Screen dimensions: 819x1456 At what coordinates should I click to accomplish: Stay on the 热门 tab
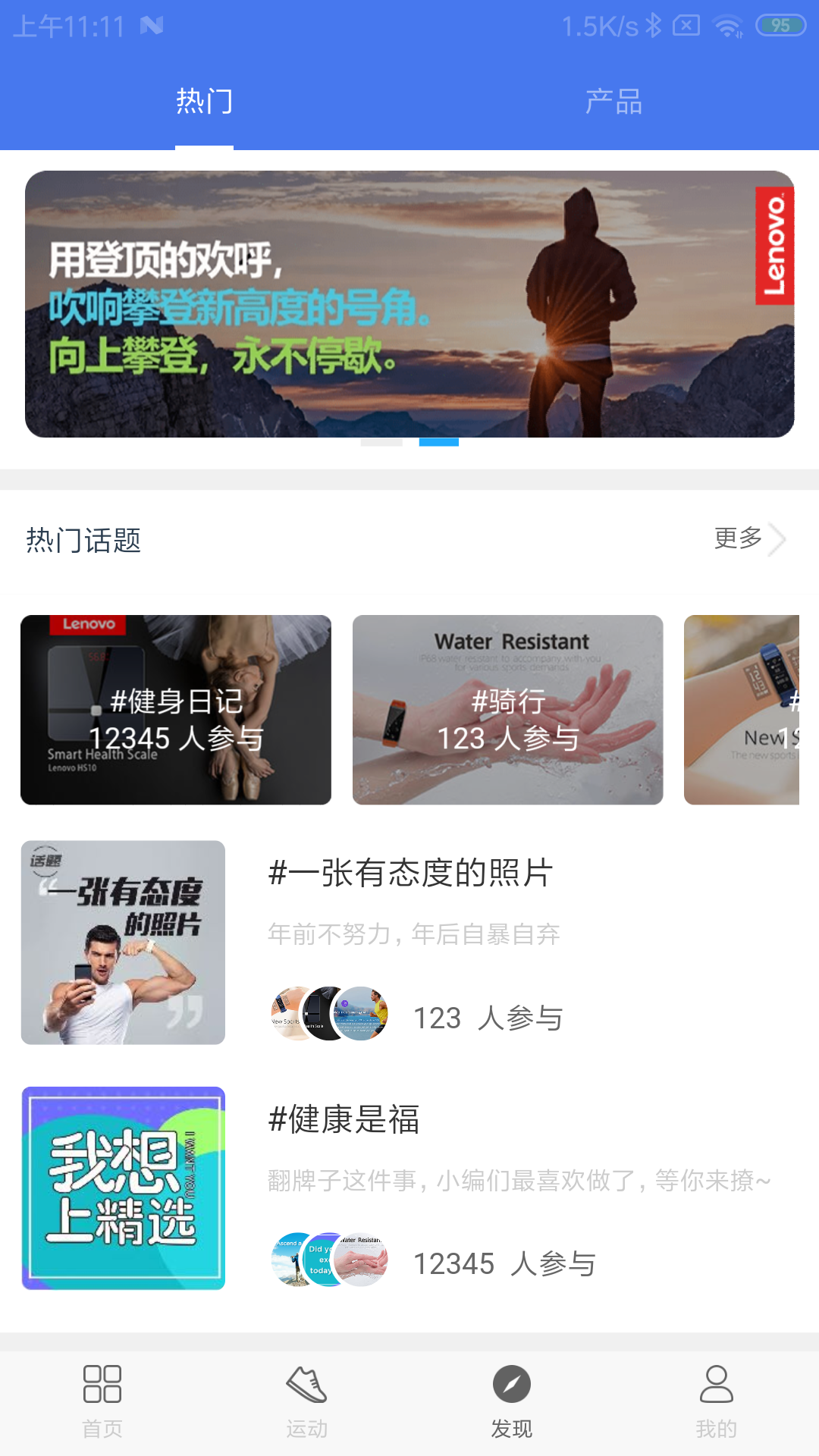point(202,102)
